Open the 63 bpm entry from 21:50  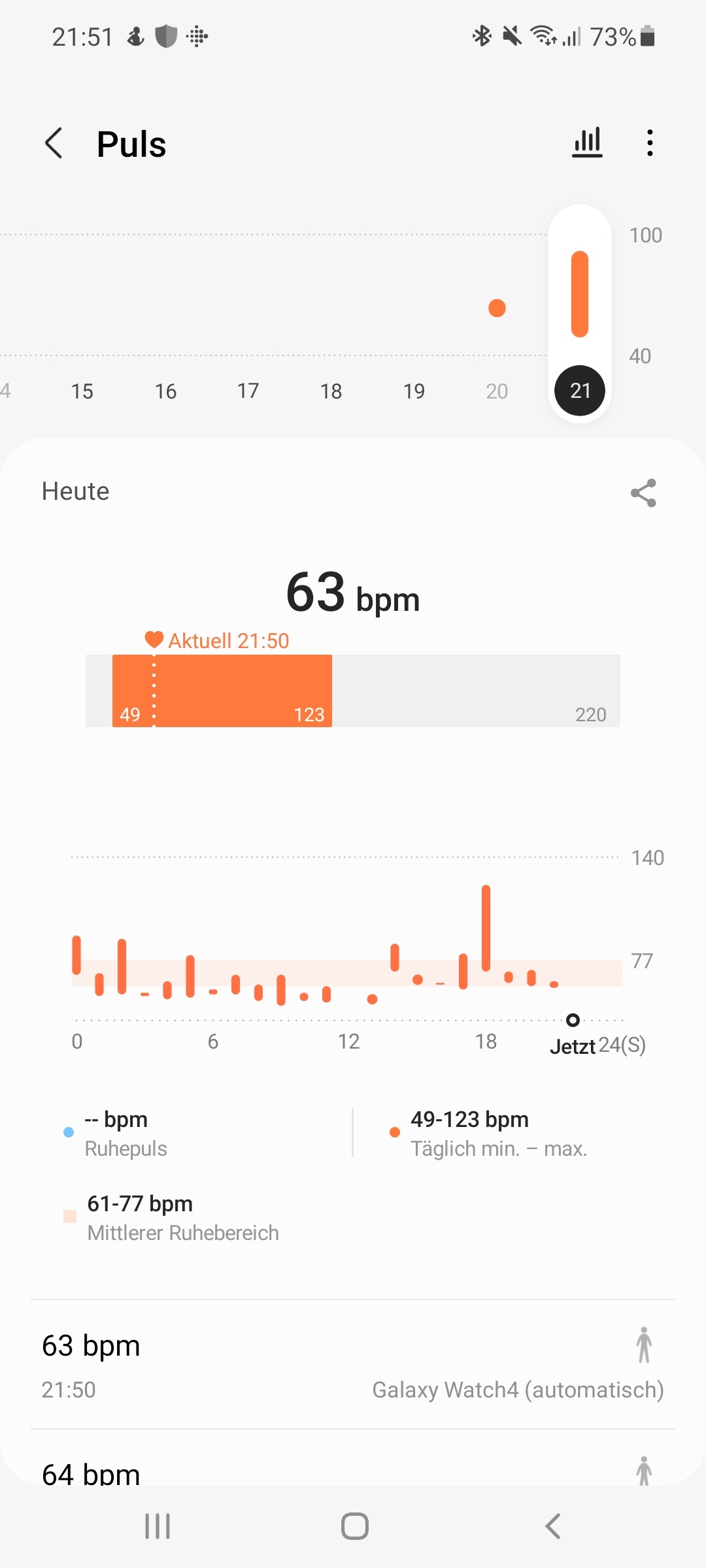353,1364
